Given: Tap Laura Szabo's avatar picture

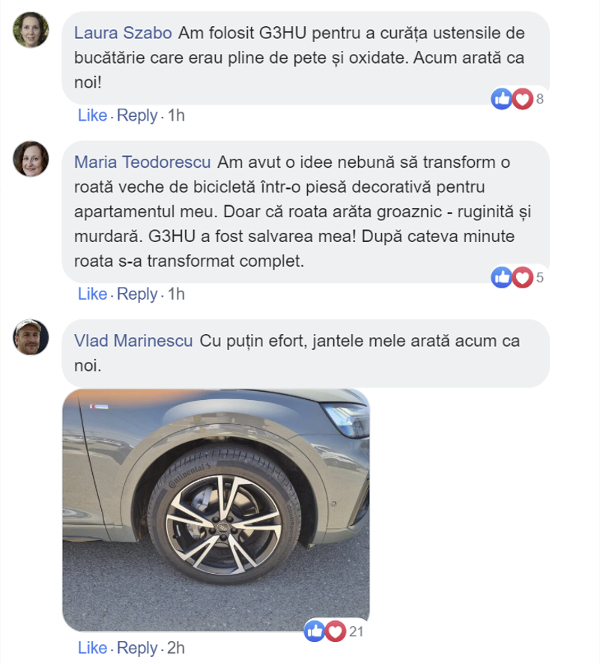Looking at the screenshot, I should click(31, 31).
